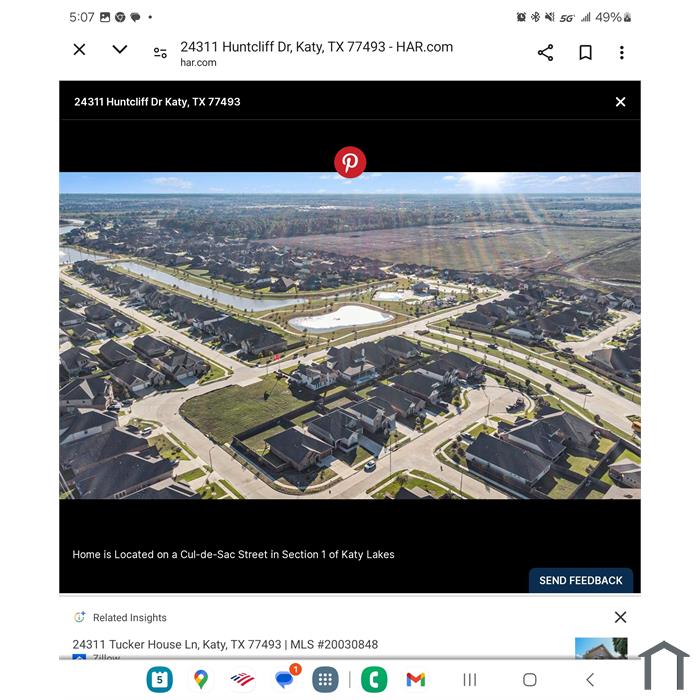The width and height of the screenshot is (700, 700).
Task: Tap the Send Feedback button
Action: pos(580,580)
